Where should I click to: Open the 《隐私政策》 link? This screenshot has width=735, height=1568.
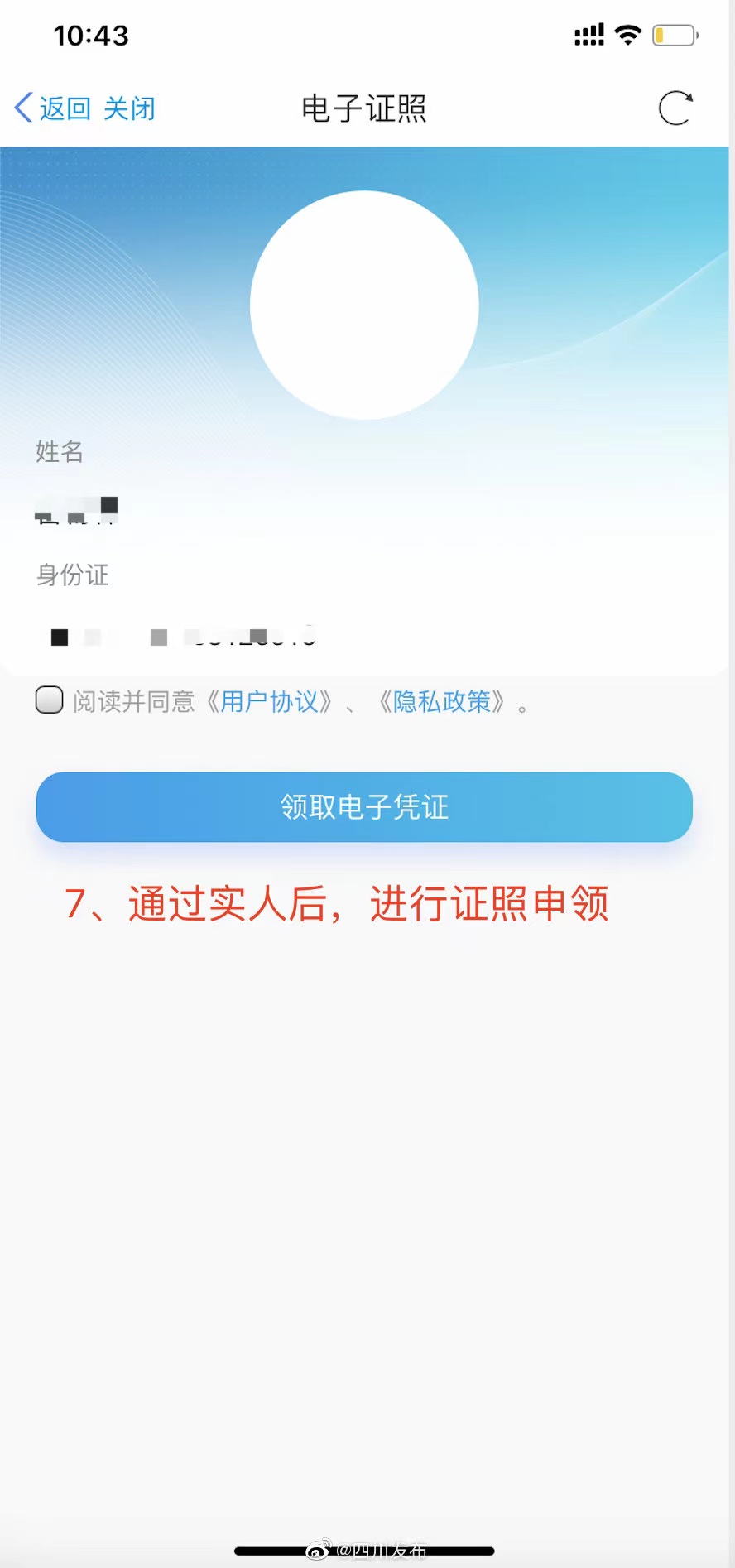(x=442, y=702)
